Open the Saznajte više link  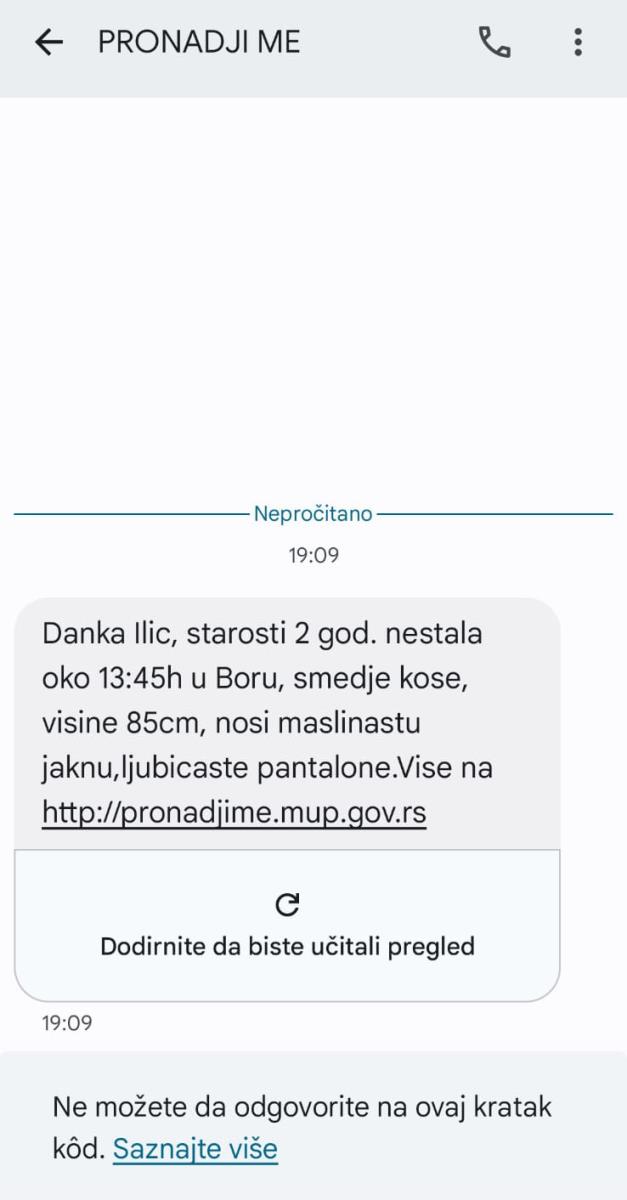[x=195, y=1149]
